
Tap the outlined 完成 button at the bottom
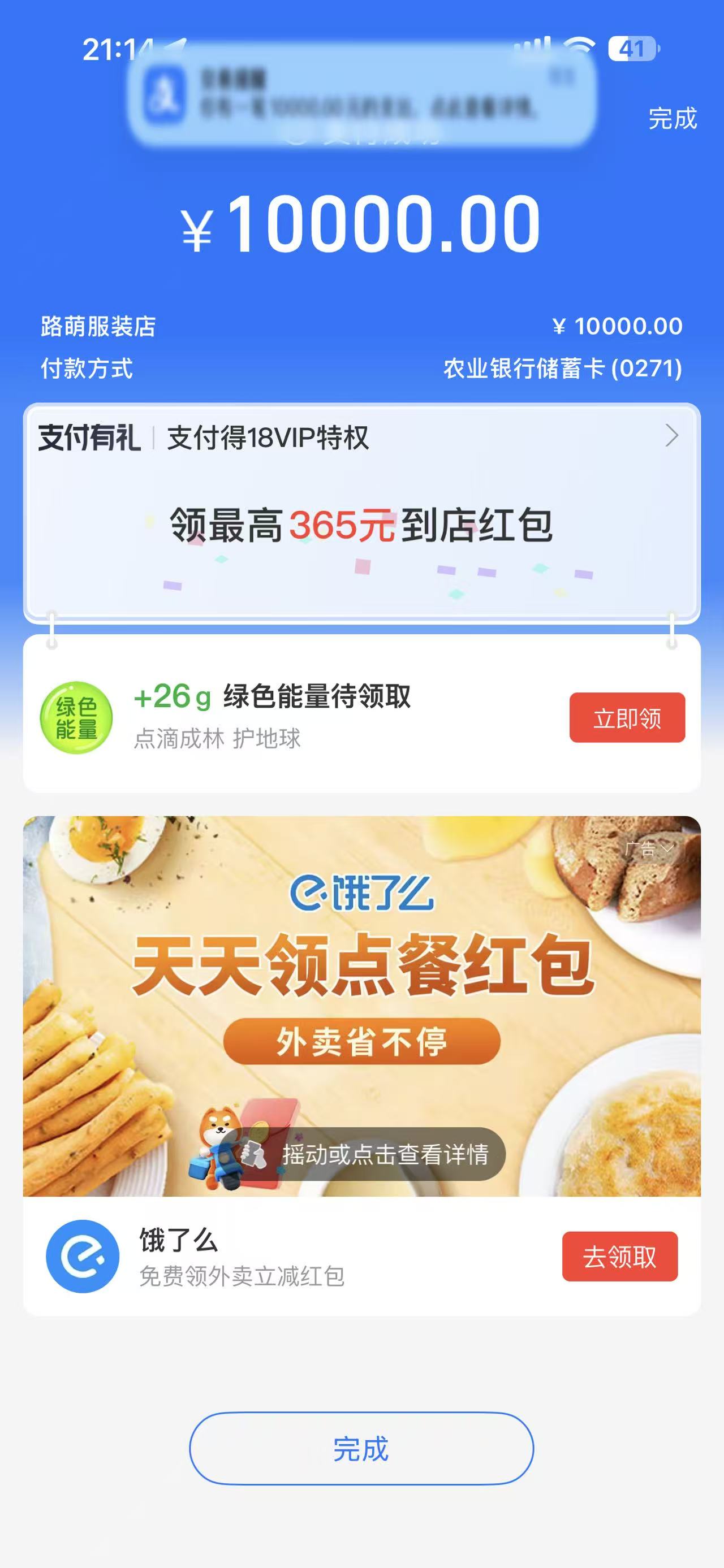361,1449
